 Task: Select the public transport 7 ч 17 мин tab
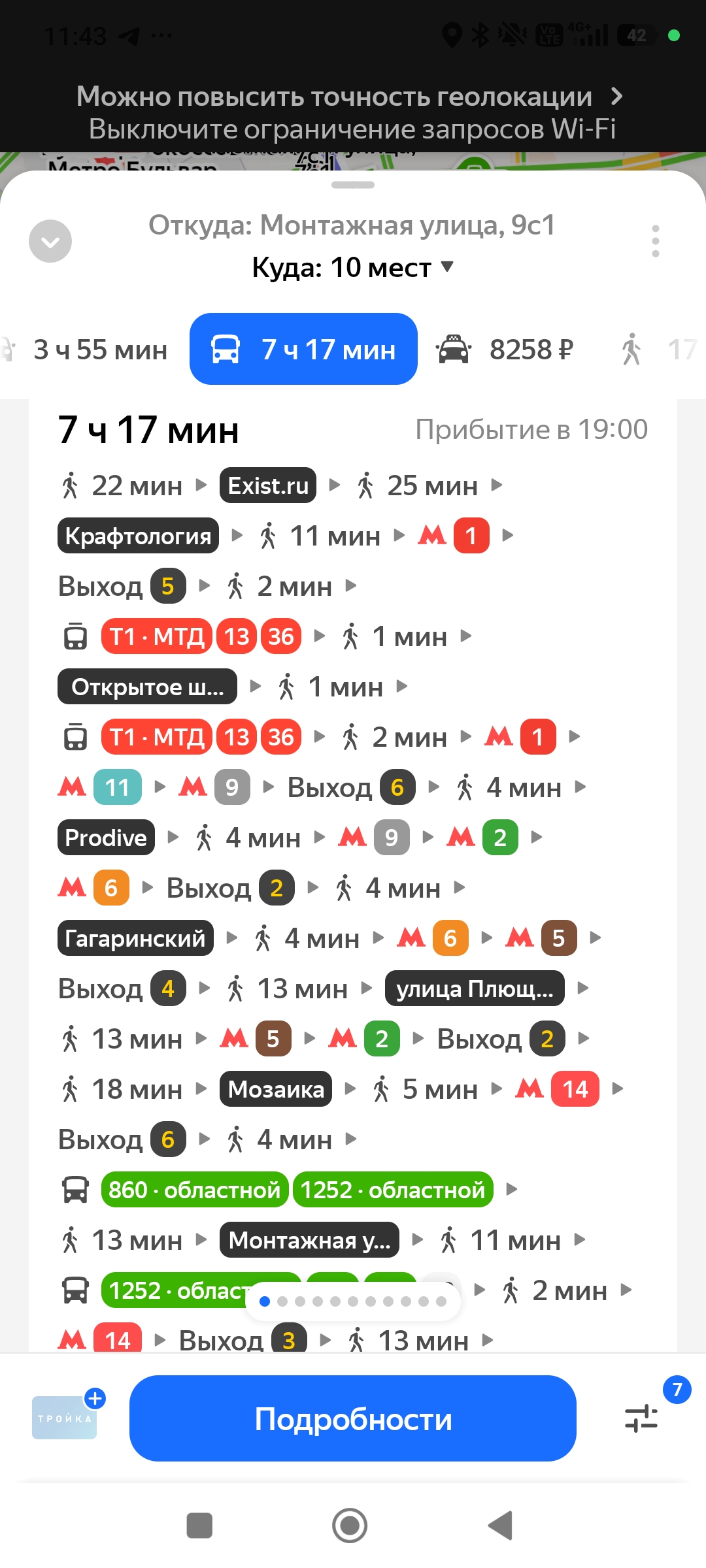coord(303,350)
